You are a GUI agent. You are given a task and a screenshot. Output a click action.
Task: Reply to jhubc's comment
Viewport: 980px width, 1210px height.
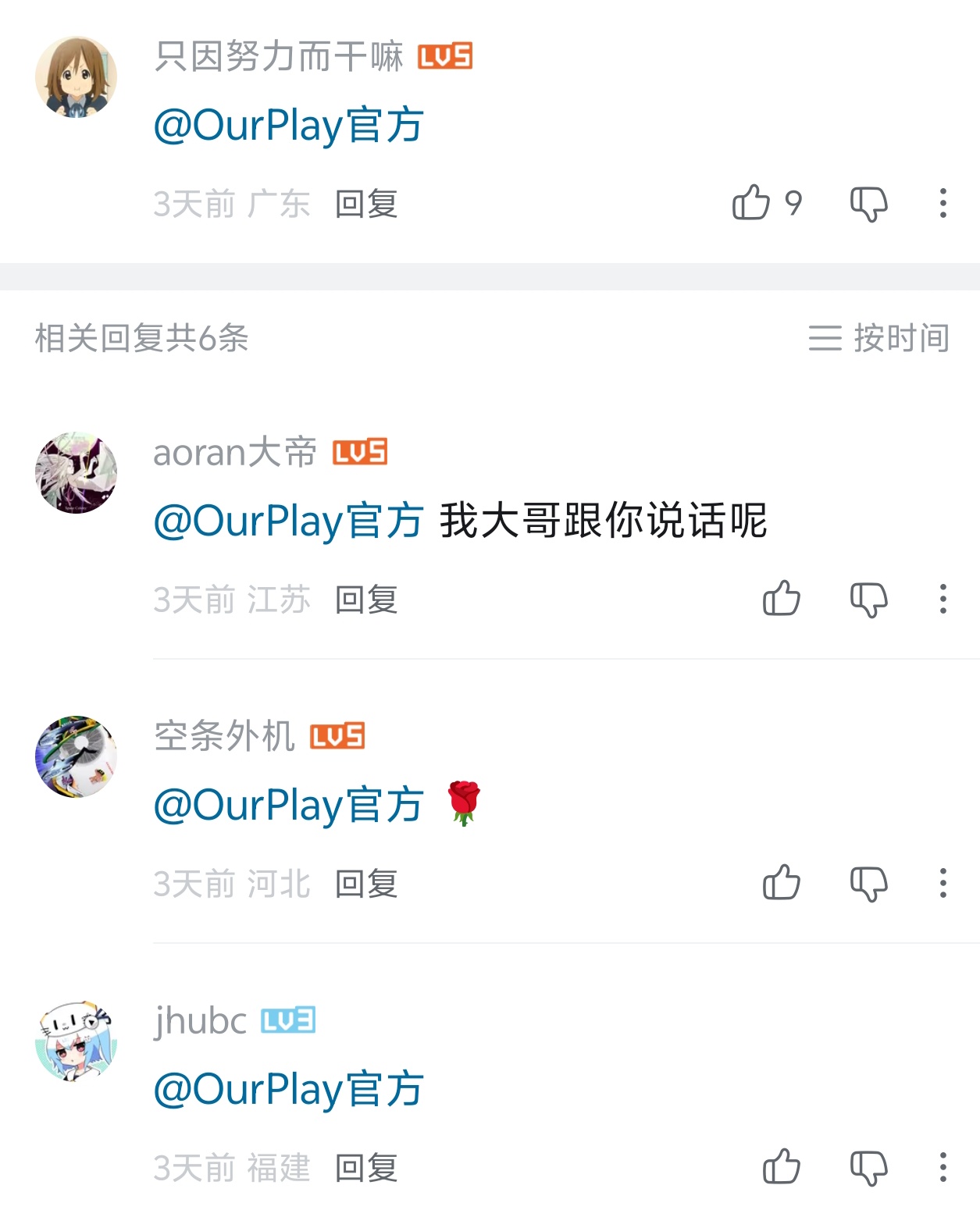(366, 1168)
